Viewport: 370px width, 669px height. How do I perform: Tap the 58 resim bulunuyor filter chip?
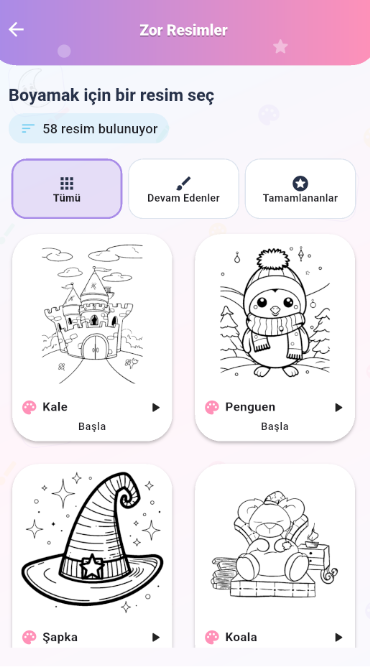coord(89,128)
